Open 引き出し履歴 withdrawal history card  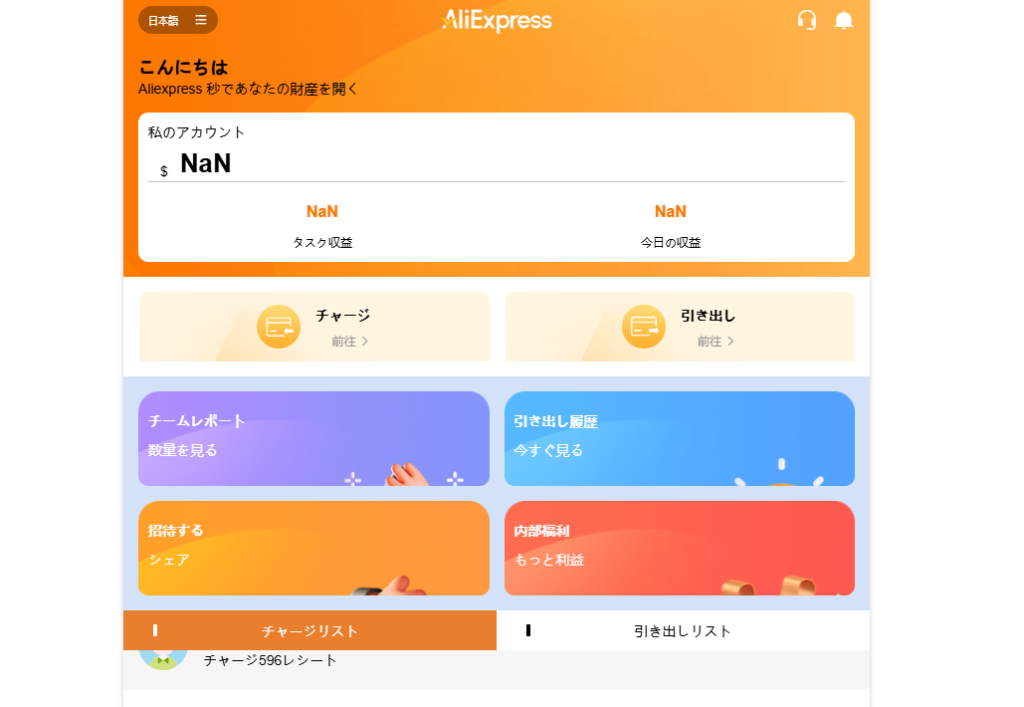tap(680, 438)
